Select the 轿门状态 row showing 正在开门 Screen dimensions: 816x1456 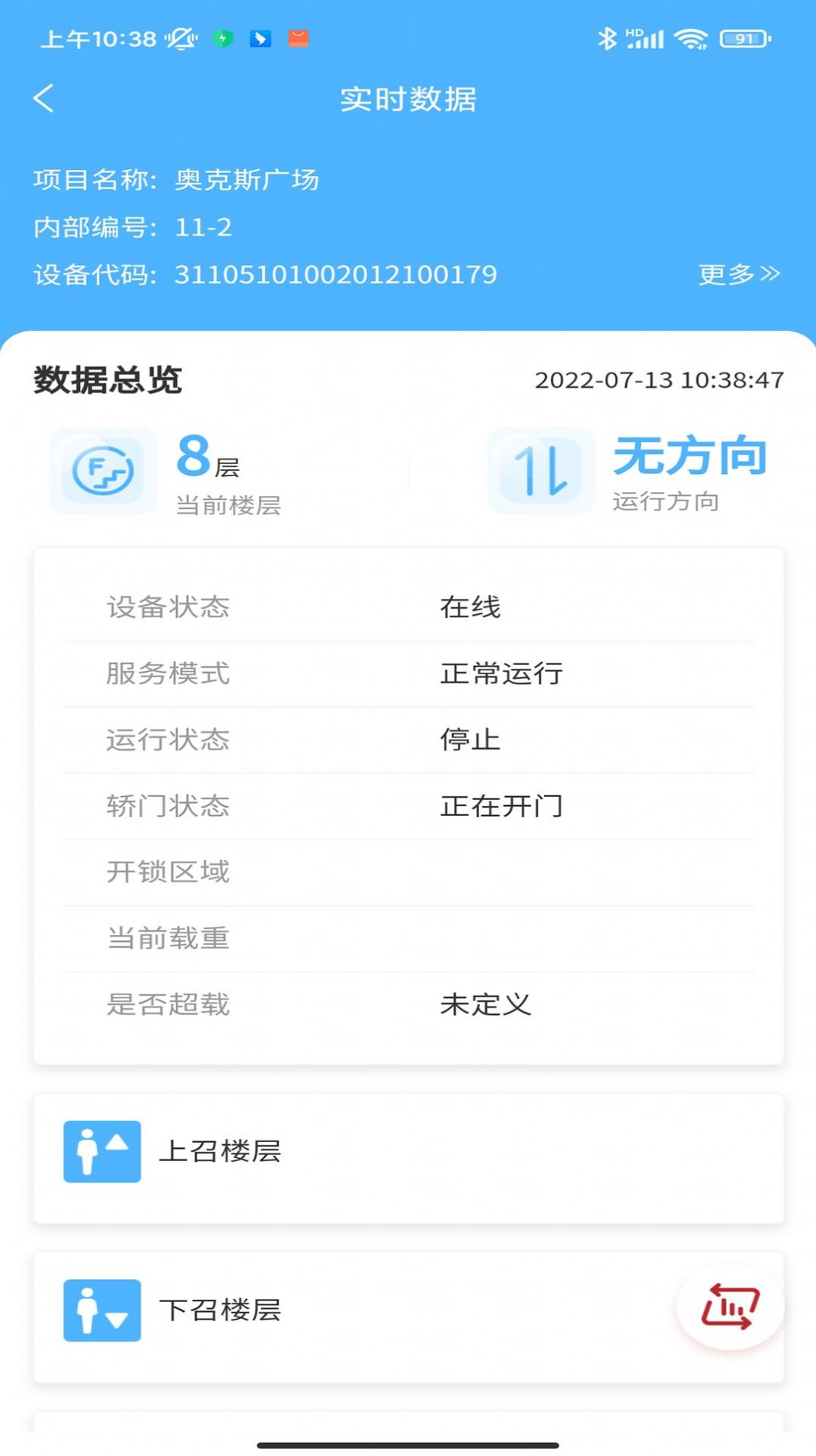(408, 806)
